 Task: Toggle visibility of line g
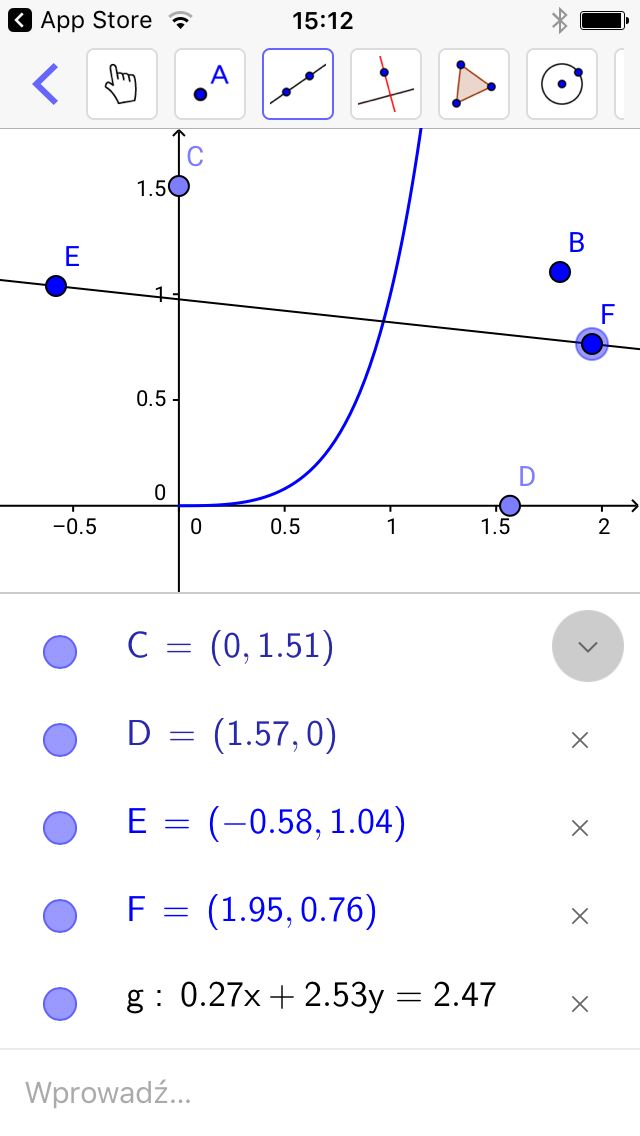(60, 1003)
